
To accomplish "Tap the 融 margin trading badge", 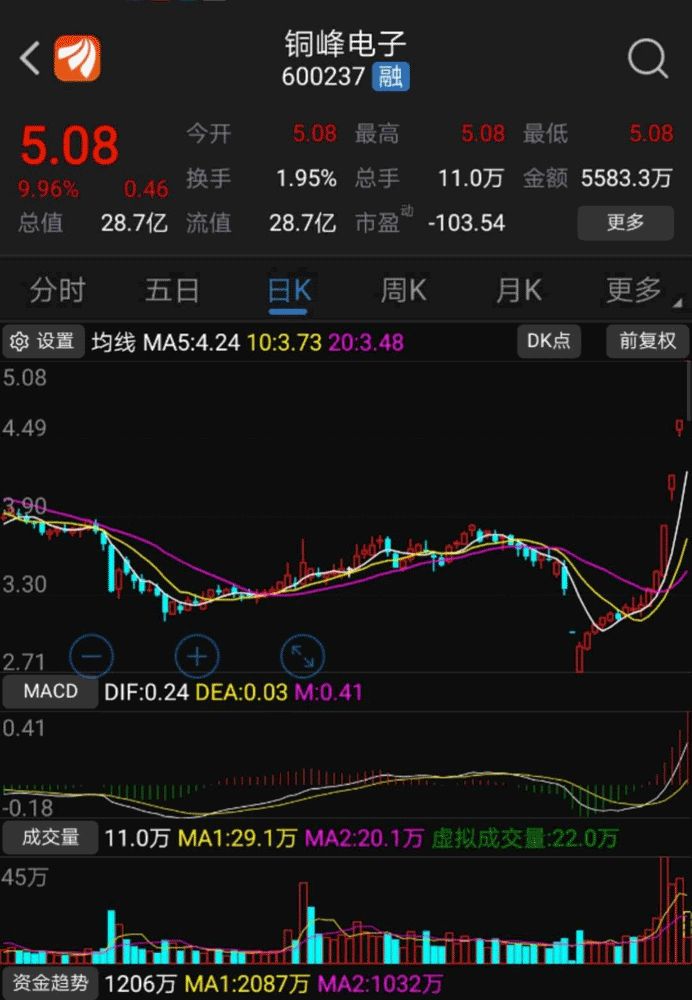I will (x=391, y=76).
